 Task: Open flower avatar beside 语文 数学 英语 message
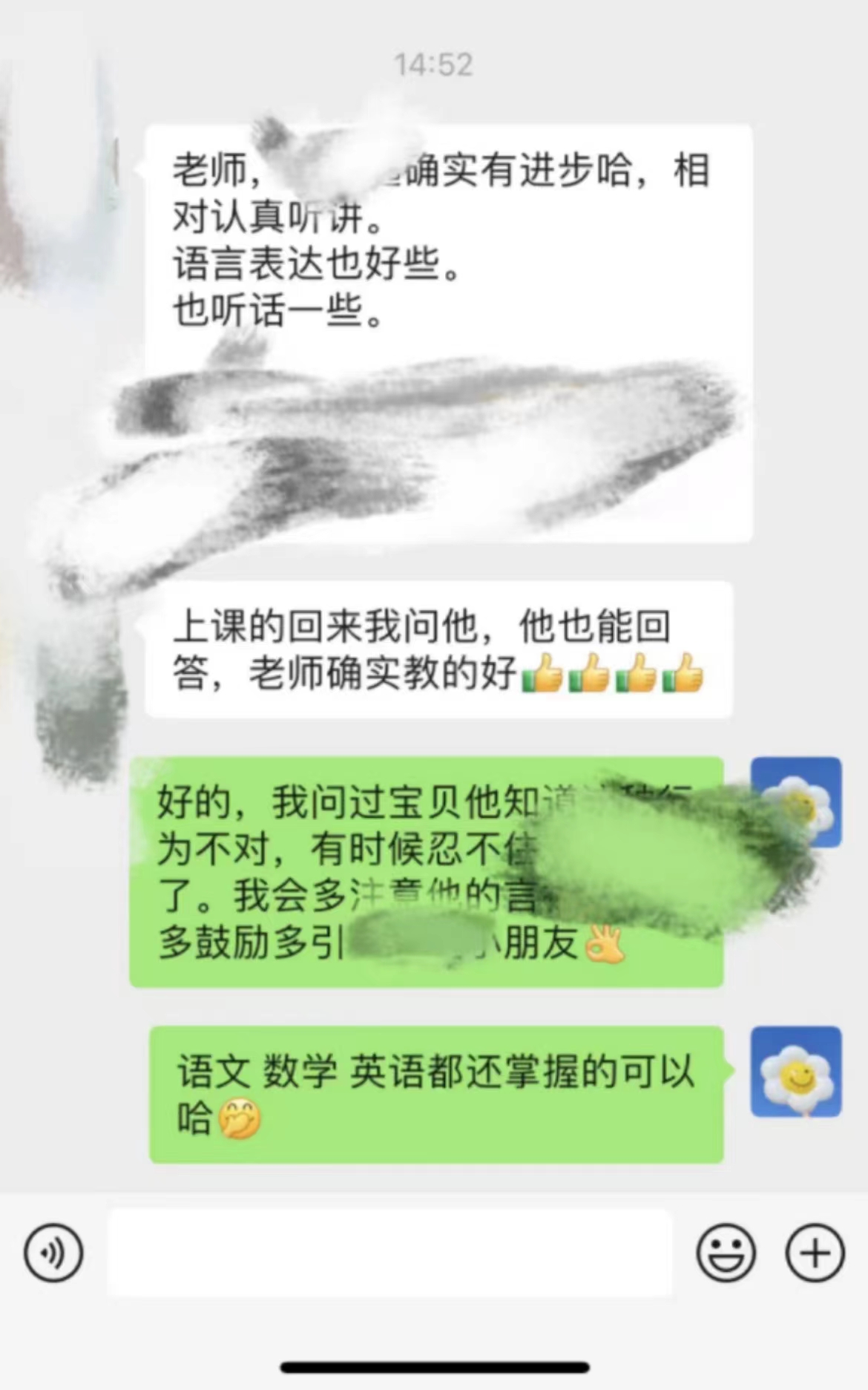click(795, 1072)
